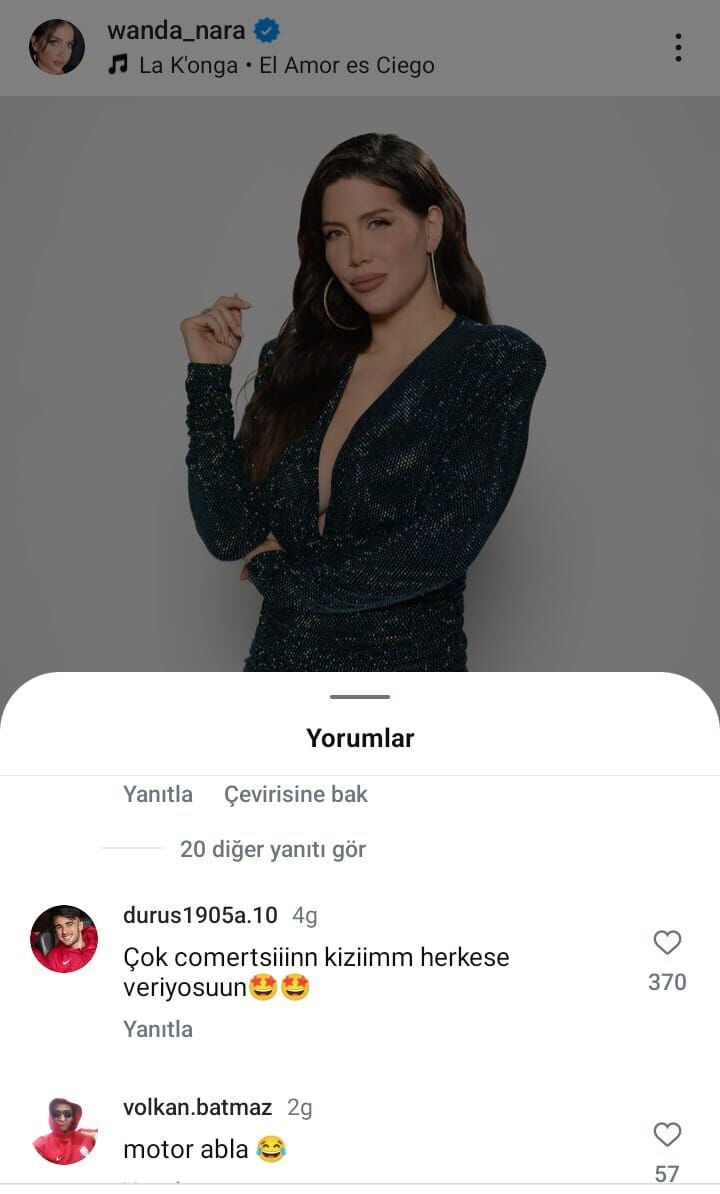This screenshot has height=1194, width=720.
Task: Open the three-dot overflow menu
Action: tap(678, 47)
